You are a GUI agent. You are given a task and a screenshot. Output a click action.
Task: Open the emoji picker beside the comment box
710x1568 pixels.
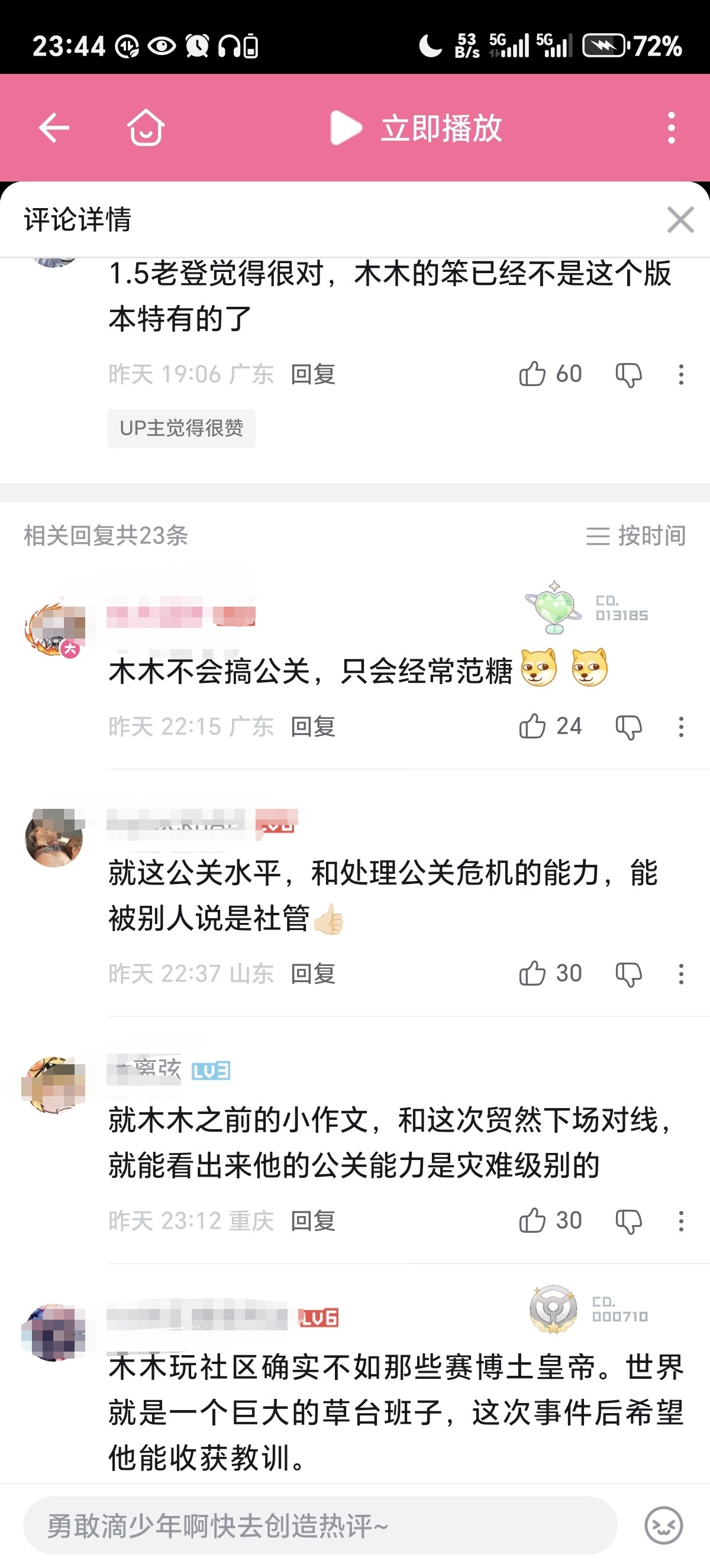point(663,1525)
